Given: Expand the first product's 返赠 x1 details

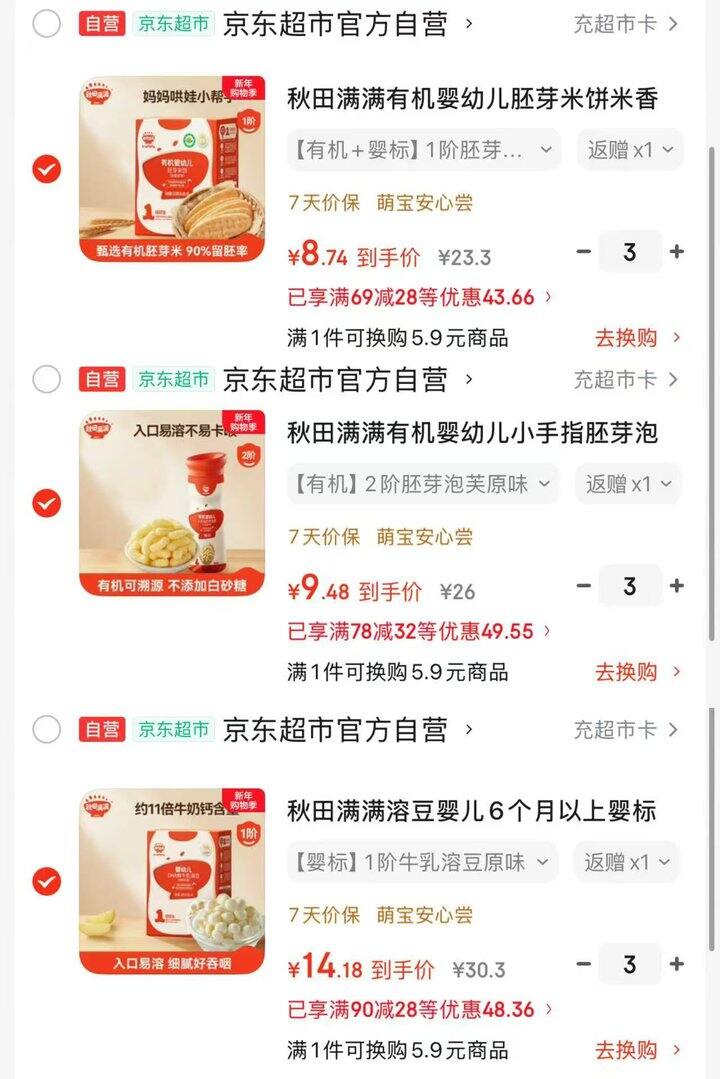Looking at the screenshot, I should click(629, 150).
